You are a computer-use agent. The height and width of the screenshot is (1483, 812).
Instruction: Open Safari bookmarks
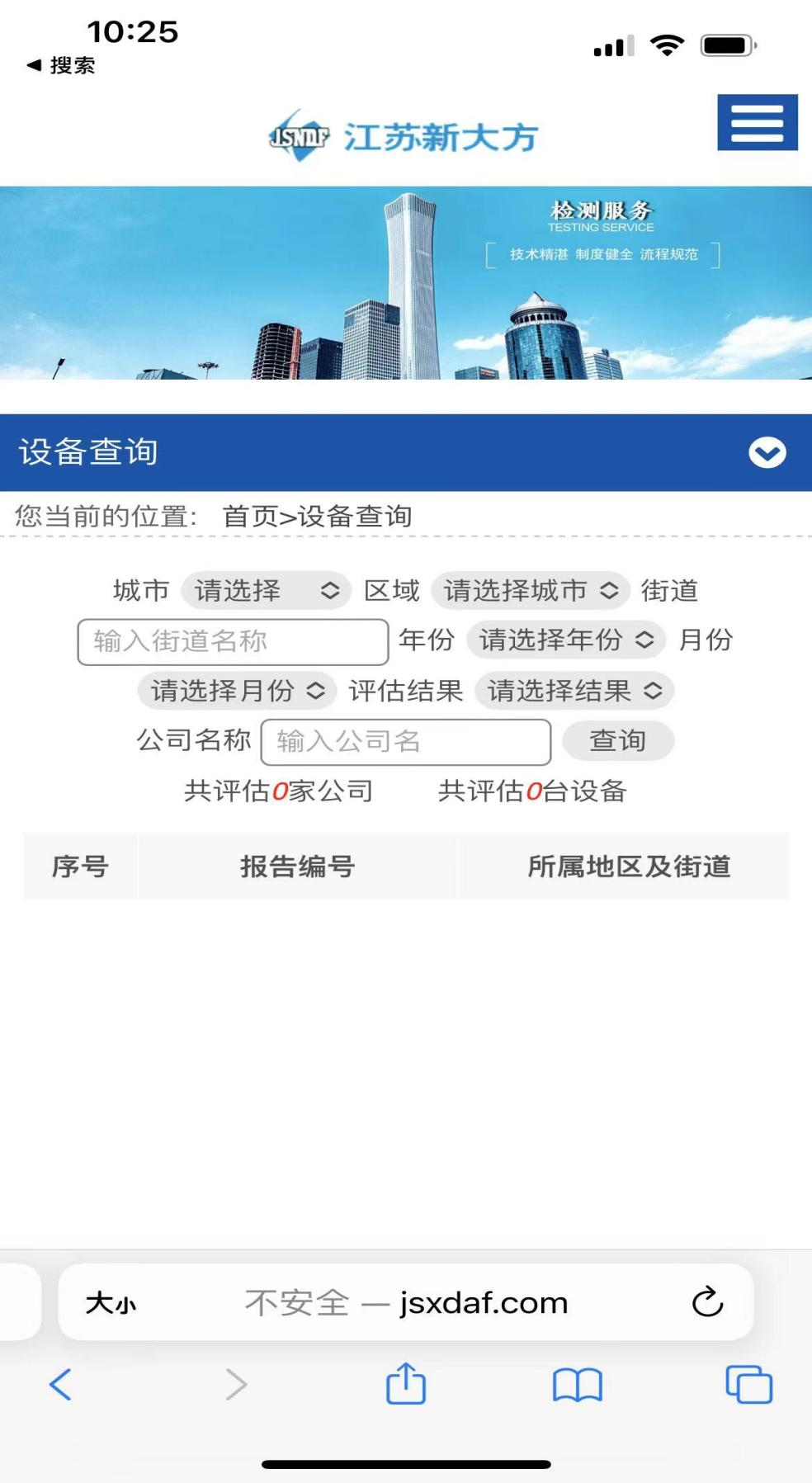pos(577,1384)
